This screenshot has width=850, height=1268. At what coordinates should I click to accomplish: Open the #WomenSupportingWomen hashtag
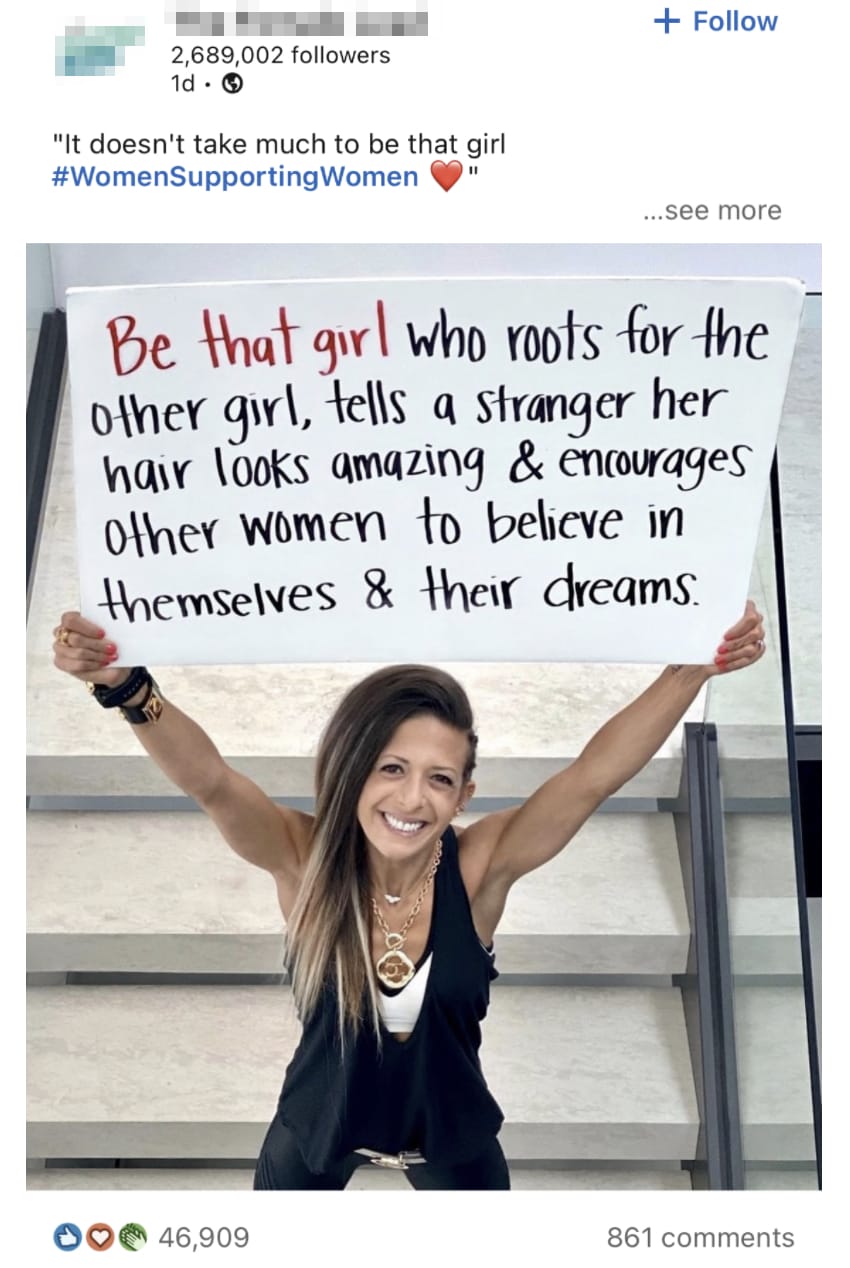234,177
